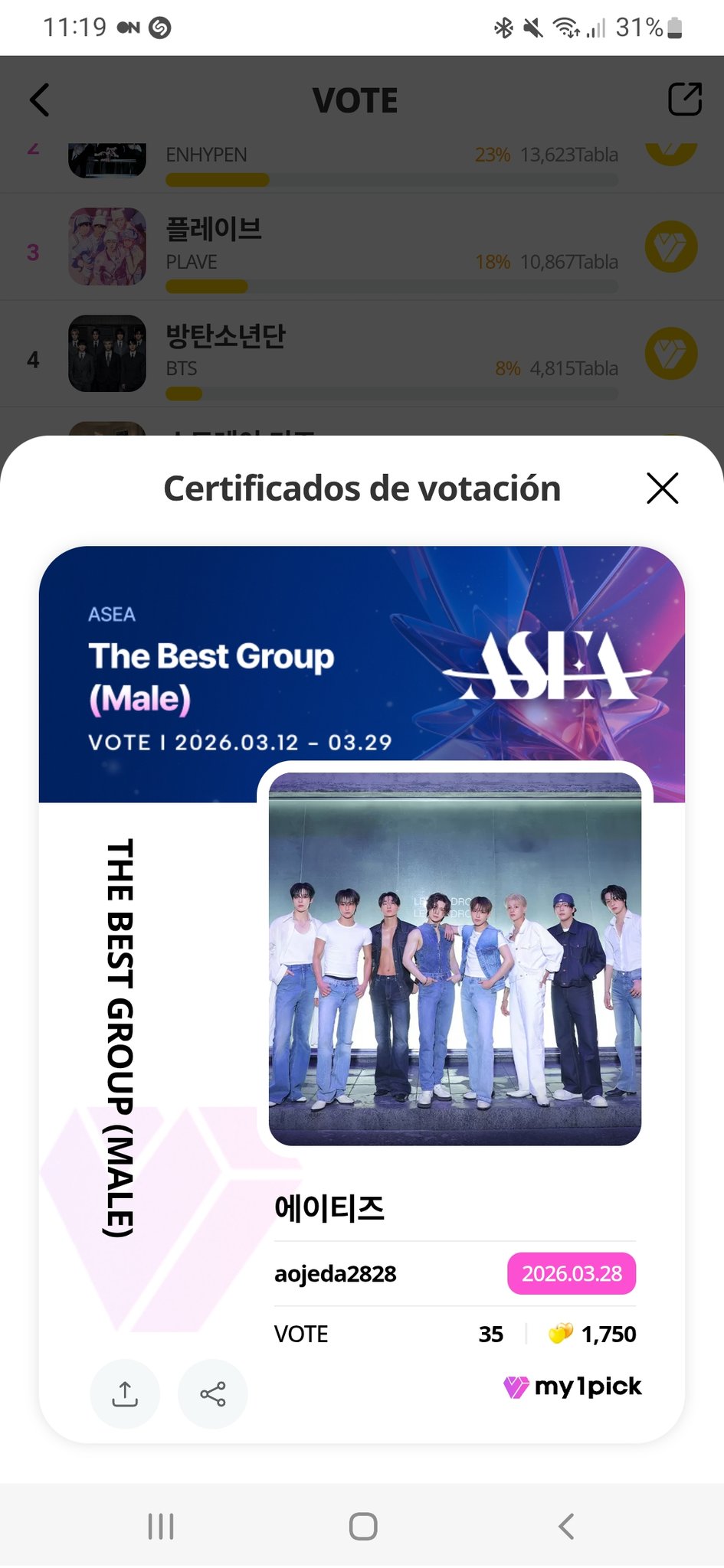
Task: Open the system recent apps view
Action: pyautogui.click(x=161, y=1526)
